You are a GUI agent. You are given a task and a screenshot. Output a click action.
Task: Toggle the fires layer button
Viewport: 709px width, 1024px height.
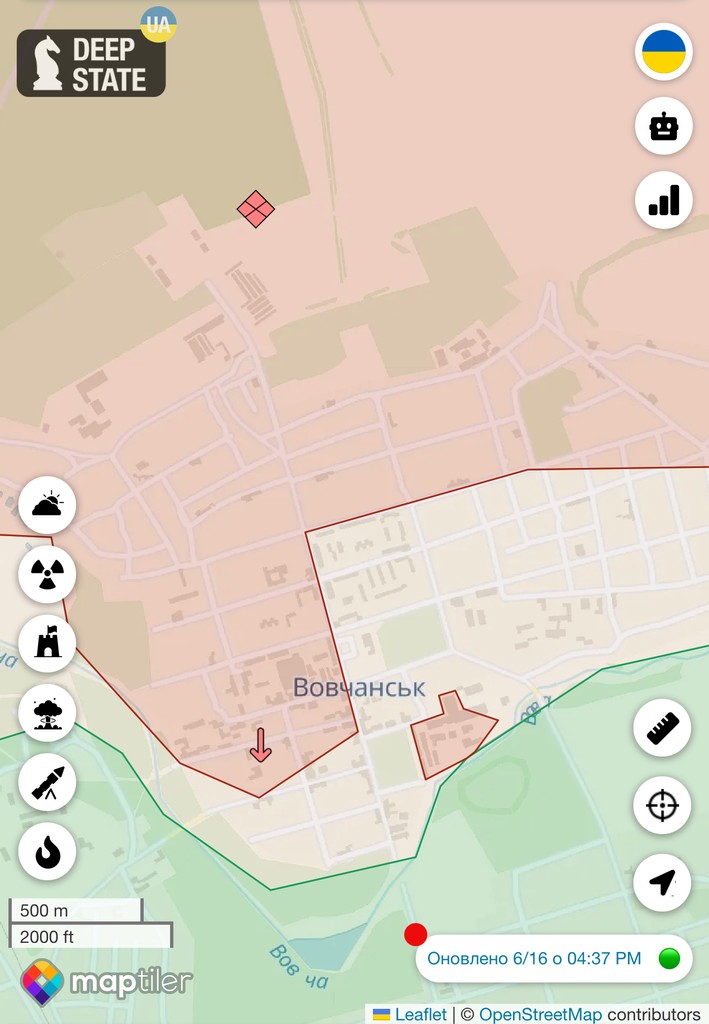tap(47, 851)
